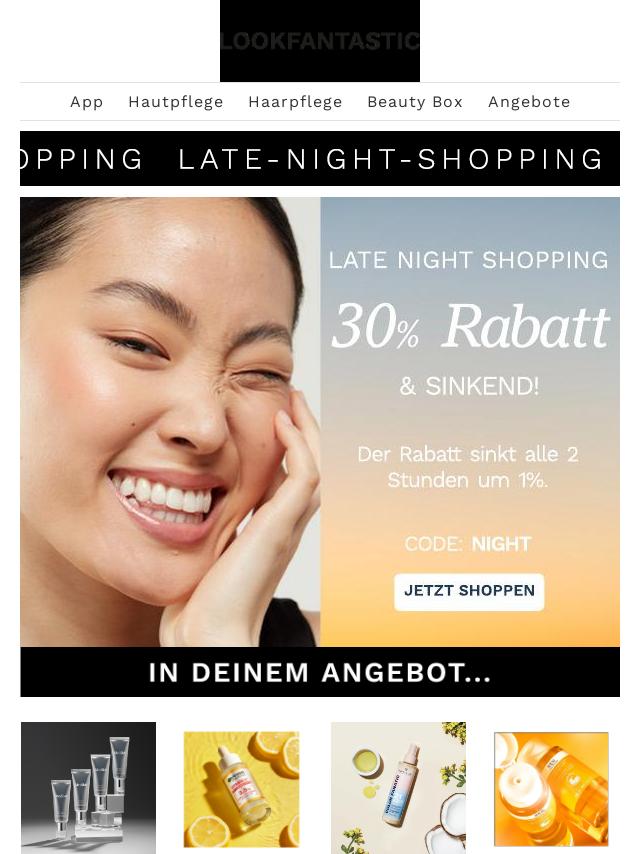View the Angebote offers link
This screenshot has width=640, height=854.
tap(529, 102)
